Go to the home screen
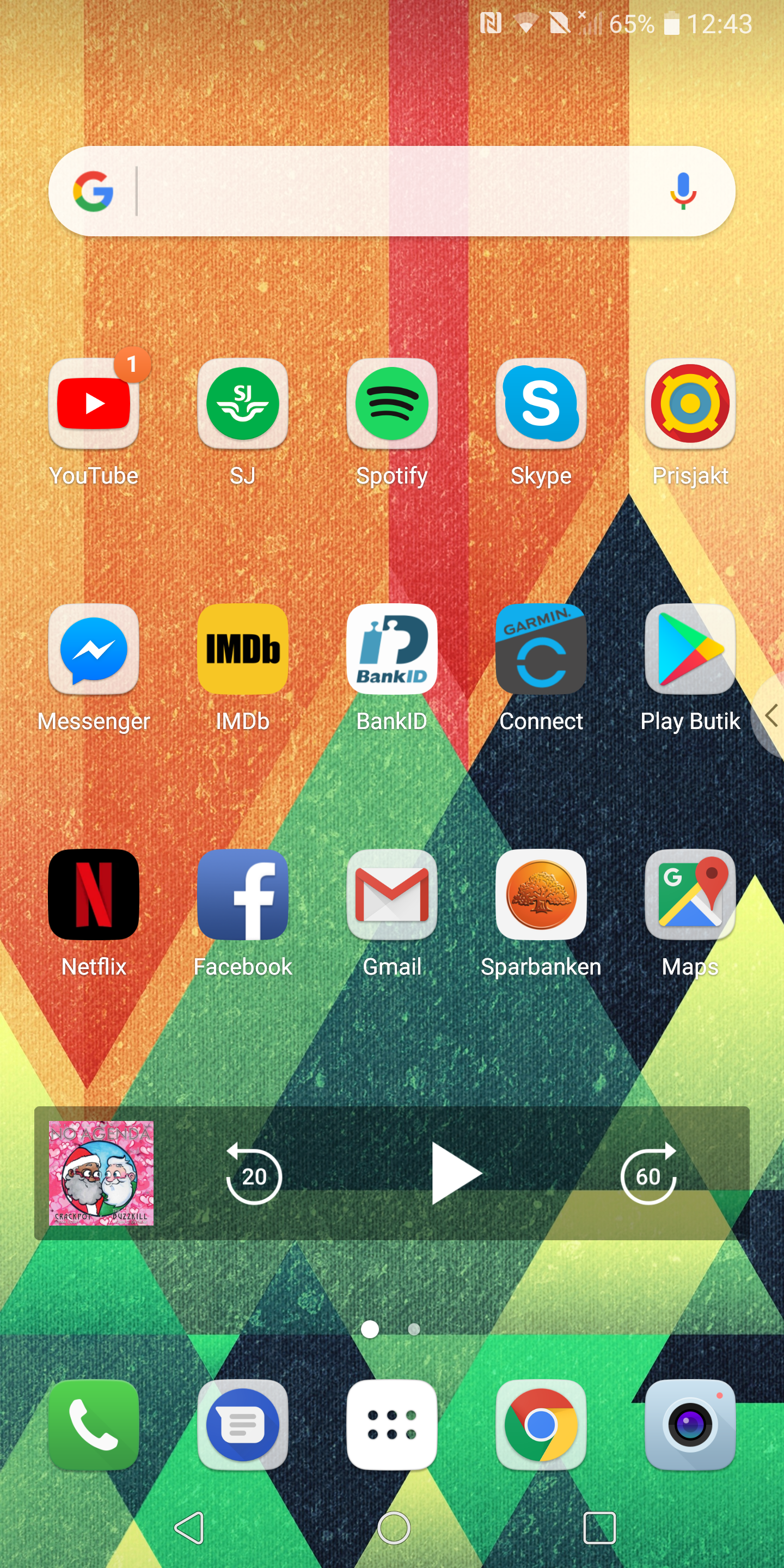The width and height of the screenshot is (784, 1568). coord(394,1528)
